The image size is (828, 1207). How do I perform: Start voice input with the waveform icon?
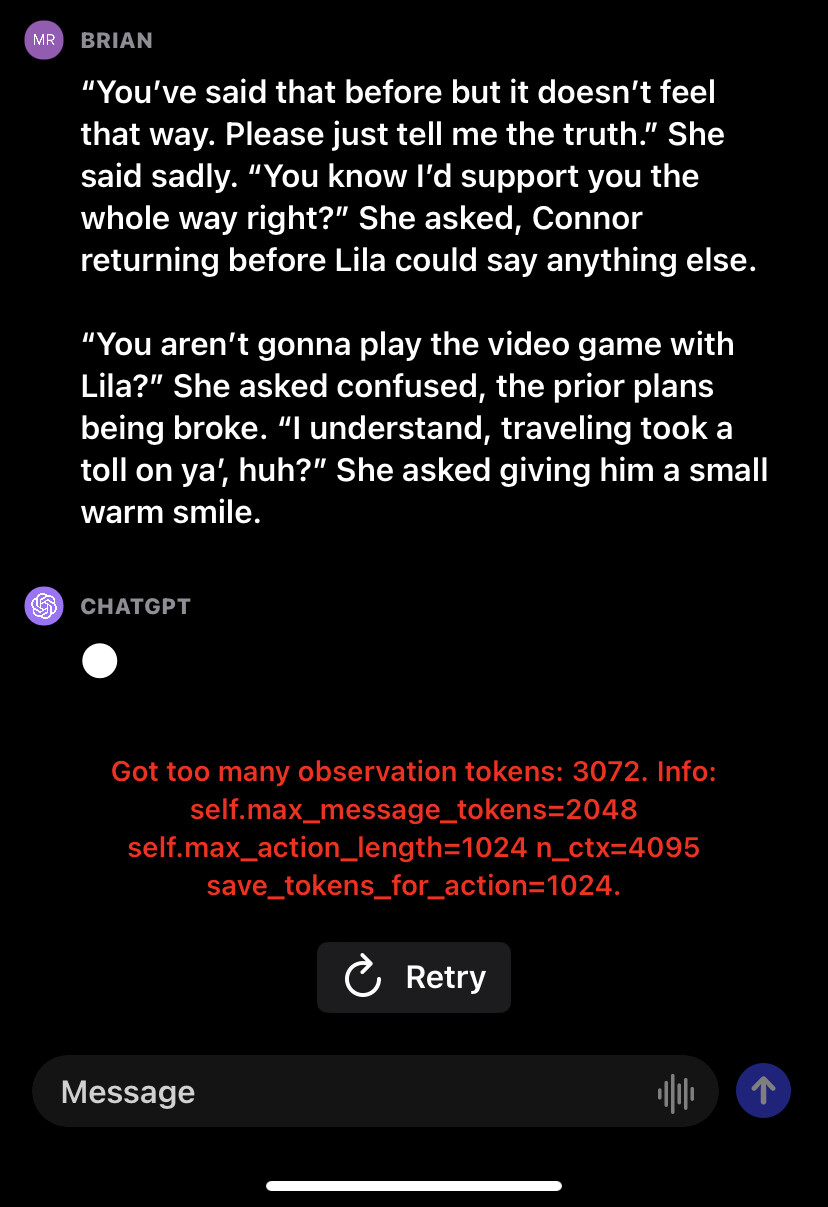[x=676, y=1092]
